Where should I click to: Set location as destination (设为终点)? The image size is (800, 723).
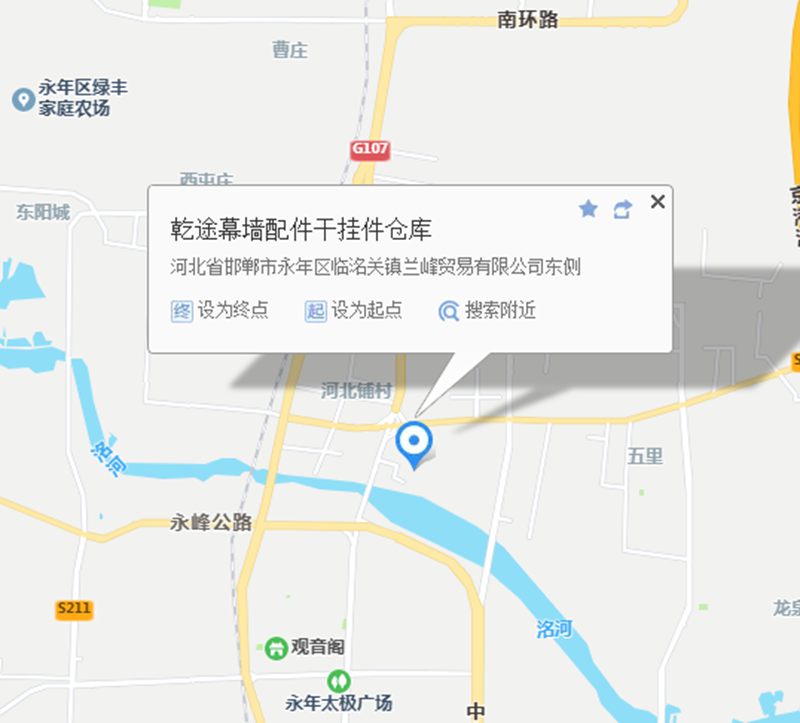point(221,311)
